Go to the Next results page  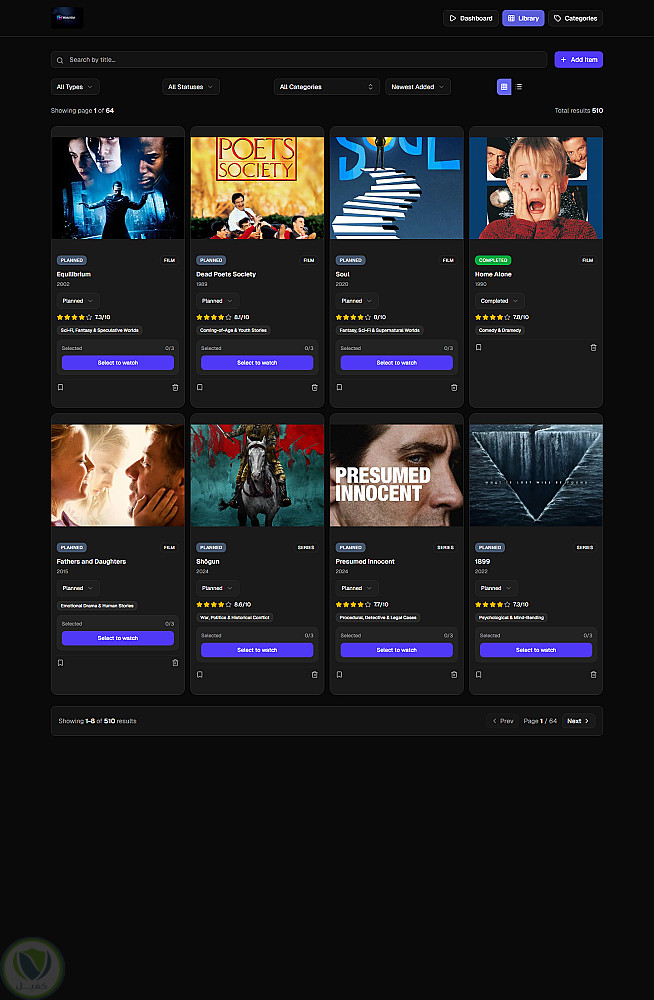[x=578, y=721]
